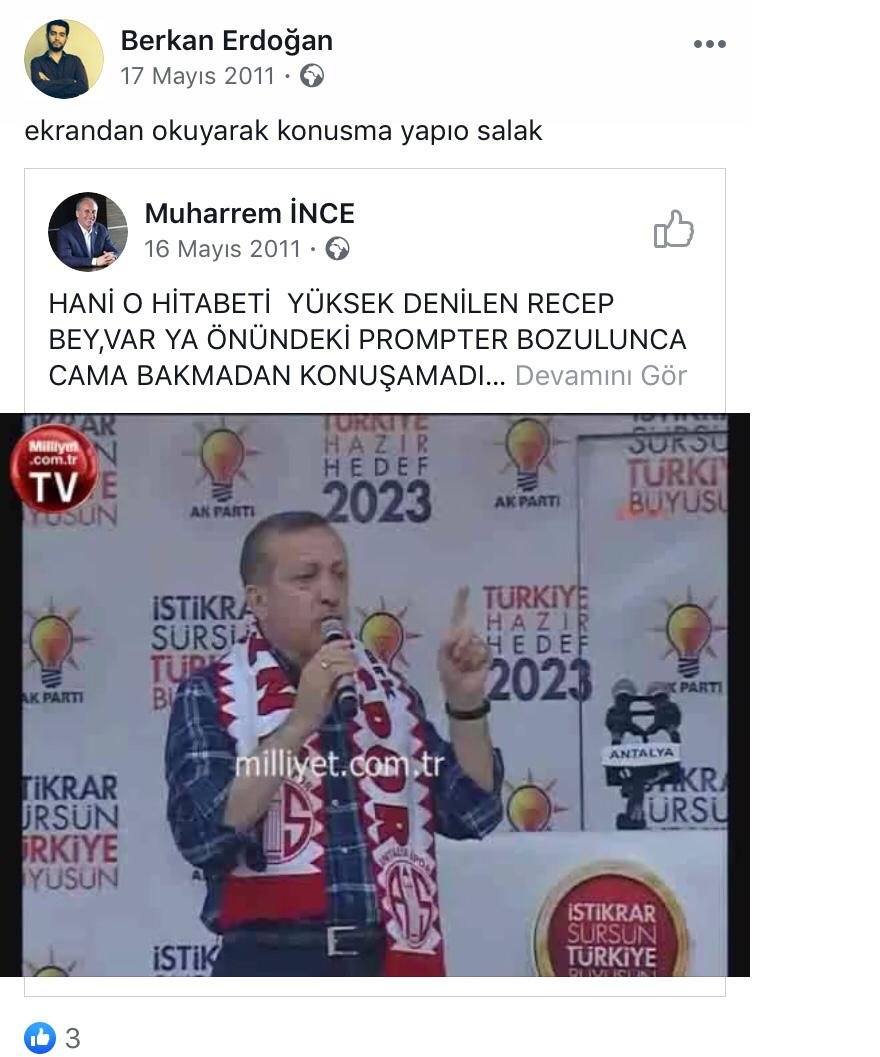The width and height of the screenshot is (880, 1057).
Task: Open Muharrem İNCE's page name link
Action: click(x=249, y=213)
